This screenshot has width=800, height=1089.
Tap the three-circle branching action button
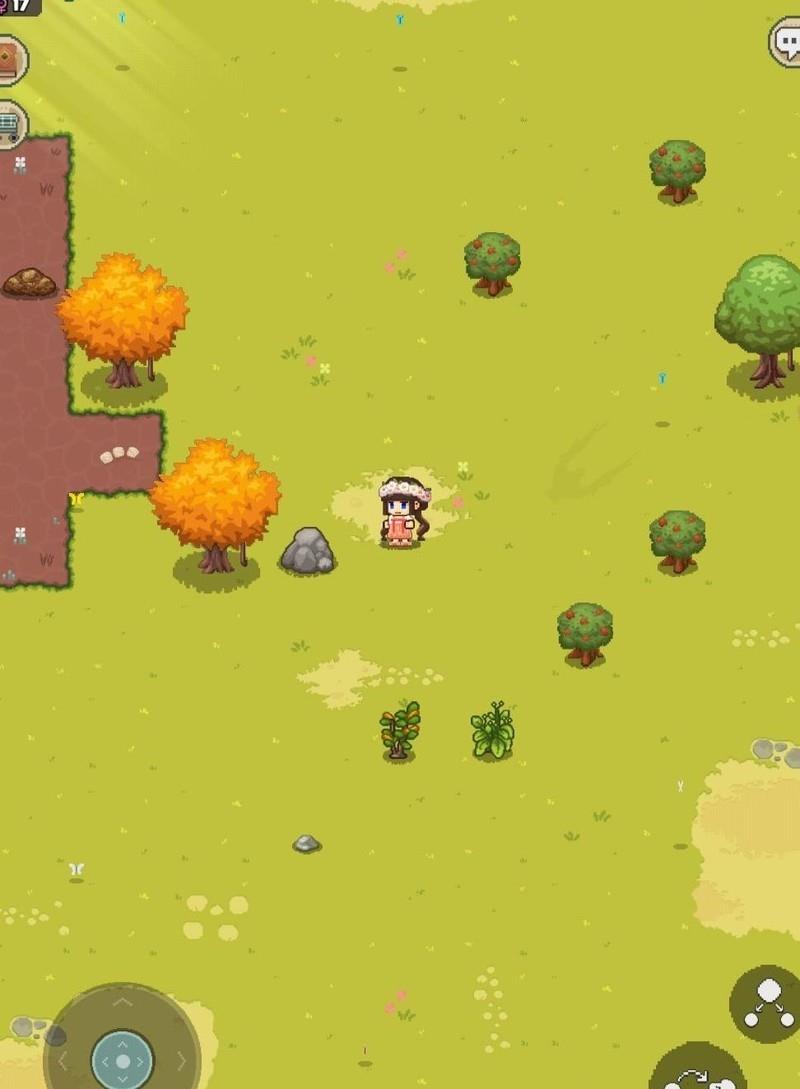point(766,1003)
